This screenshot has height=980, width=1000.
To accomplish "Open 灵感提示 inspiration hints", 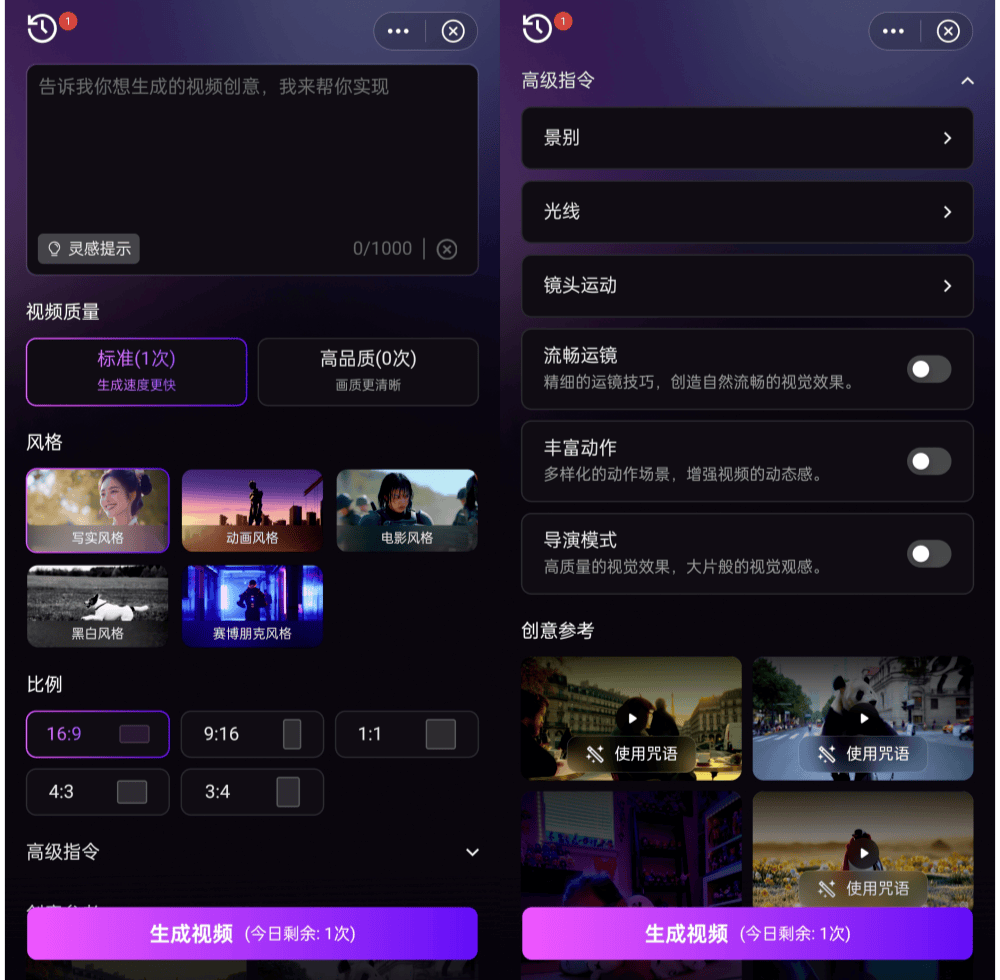I will tap(89, 248).
